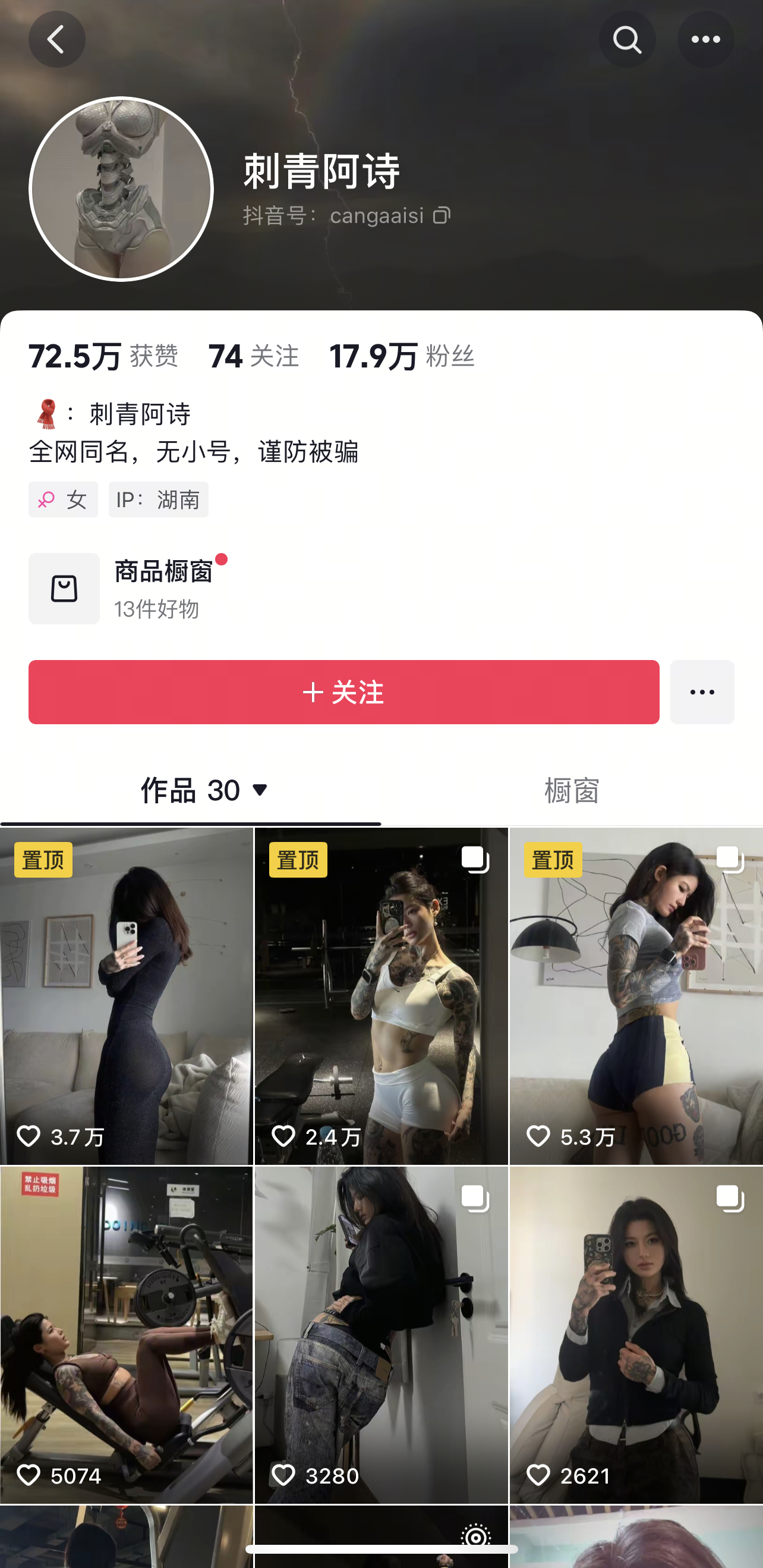Open pinned post with 3.7万 likes
The image size is (763, 1568).
(x=127, y=996)
